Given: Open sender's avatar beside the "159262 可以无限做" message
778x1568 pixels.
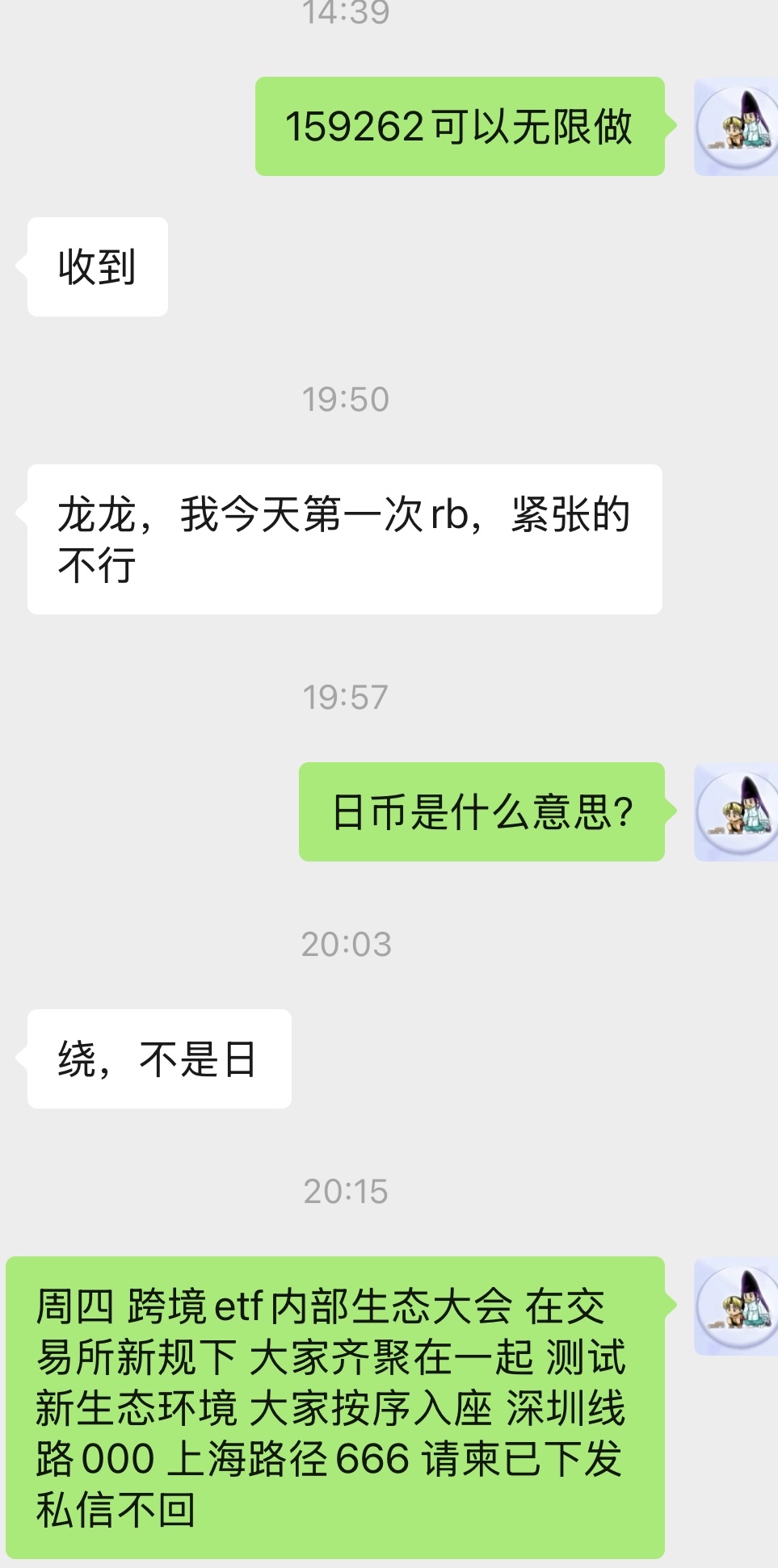Looking at the screenshot, I should point(737,127).
